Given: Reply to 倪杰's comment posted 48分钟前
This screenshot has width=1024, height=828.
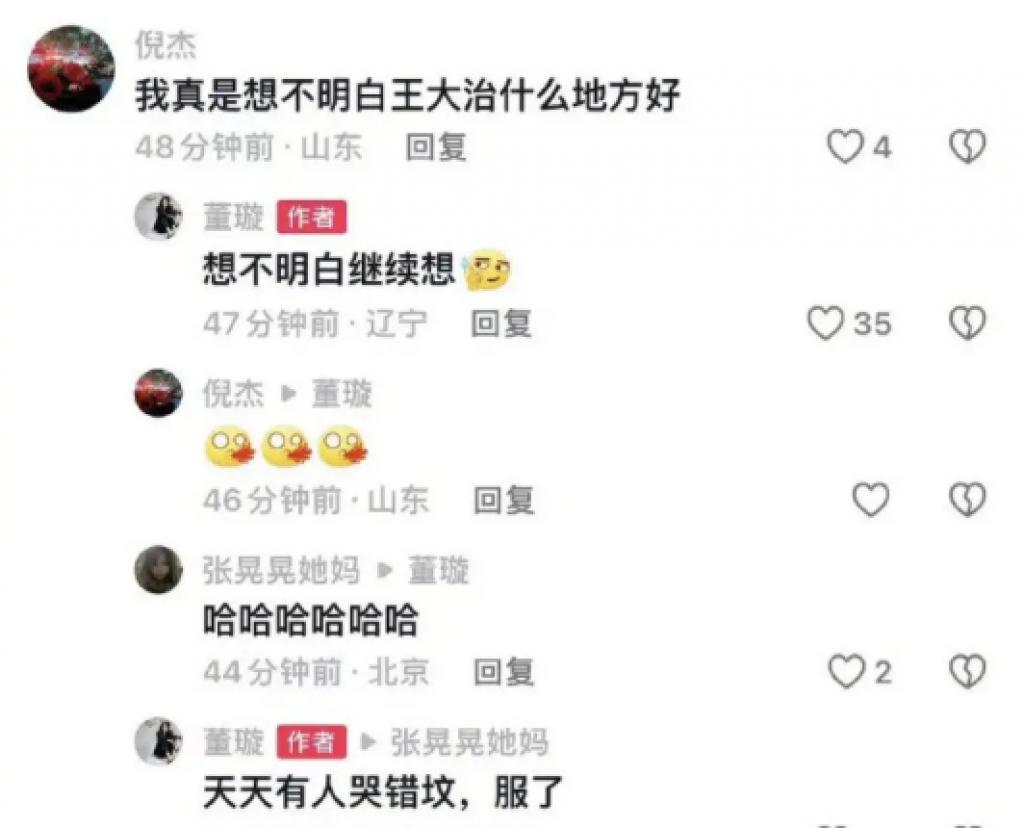Looking at the screenshot, I should pos(436,148).
